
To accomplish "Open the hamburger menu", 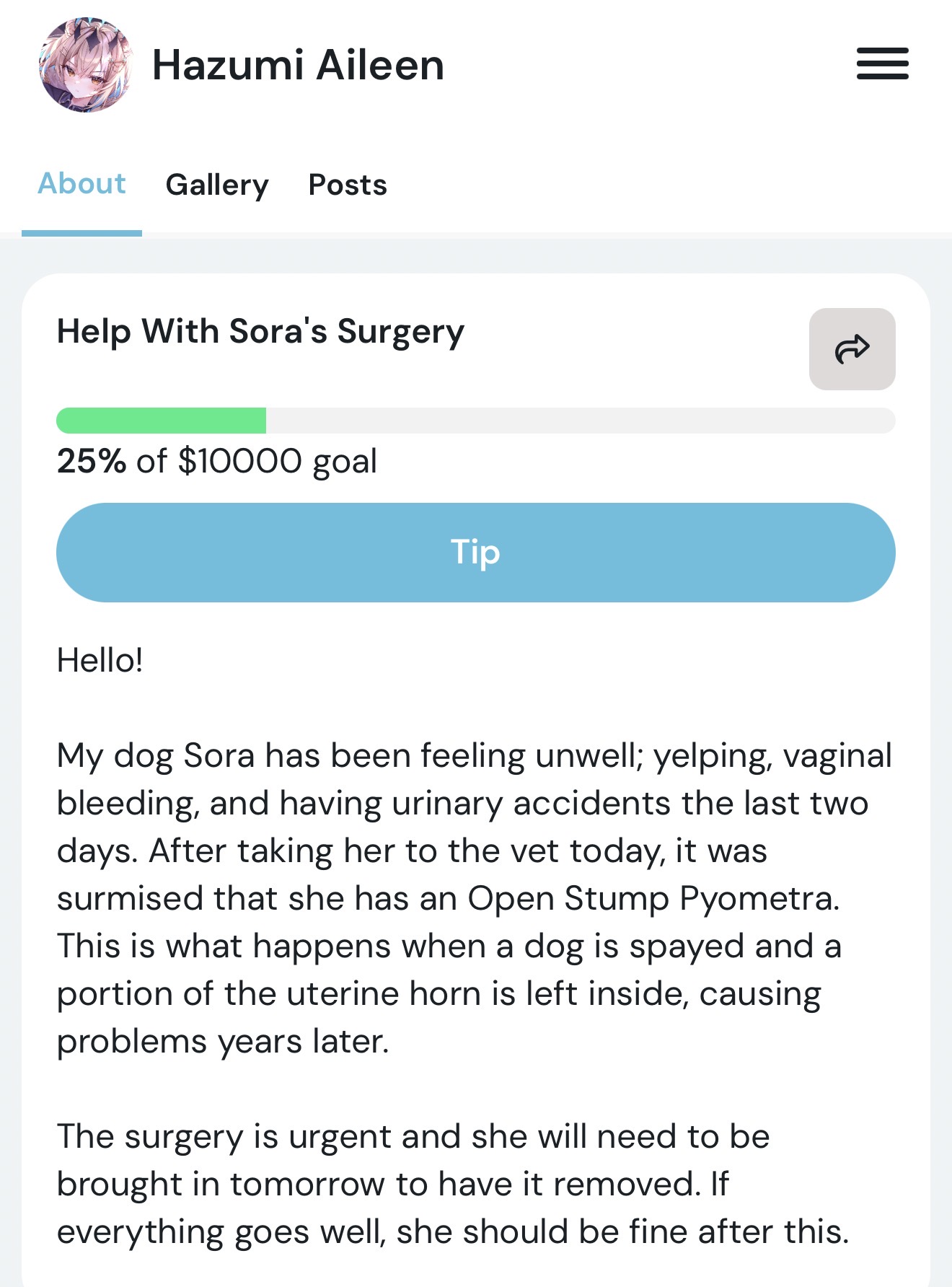I will tap(882, 63).
